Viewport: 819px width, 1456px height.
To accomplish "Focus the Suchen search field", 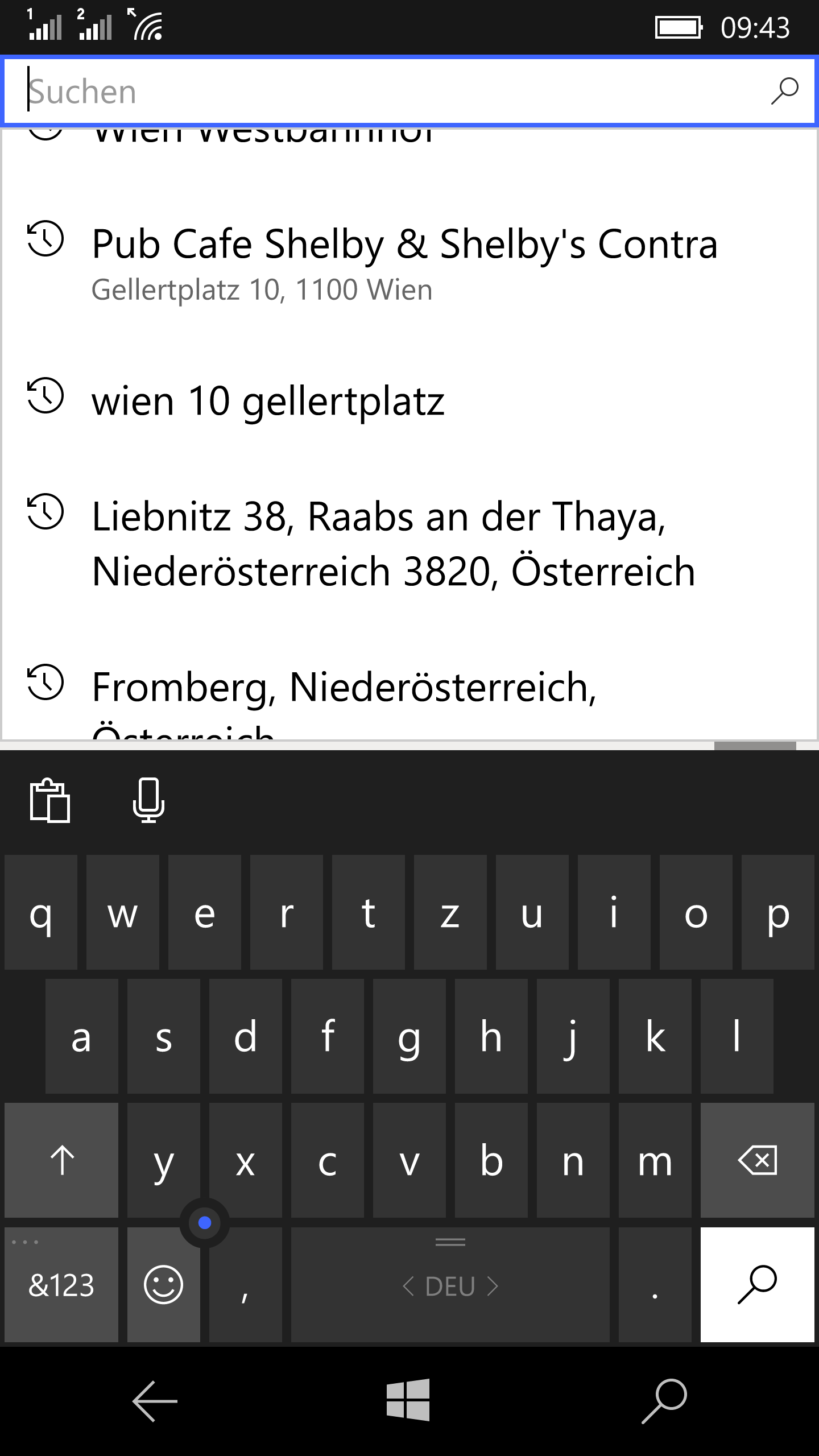I will tap(392, 91).
